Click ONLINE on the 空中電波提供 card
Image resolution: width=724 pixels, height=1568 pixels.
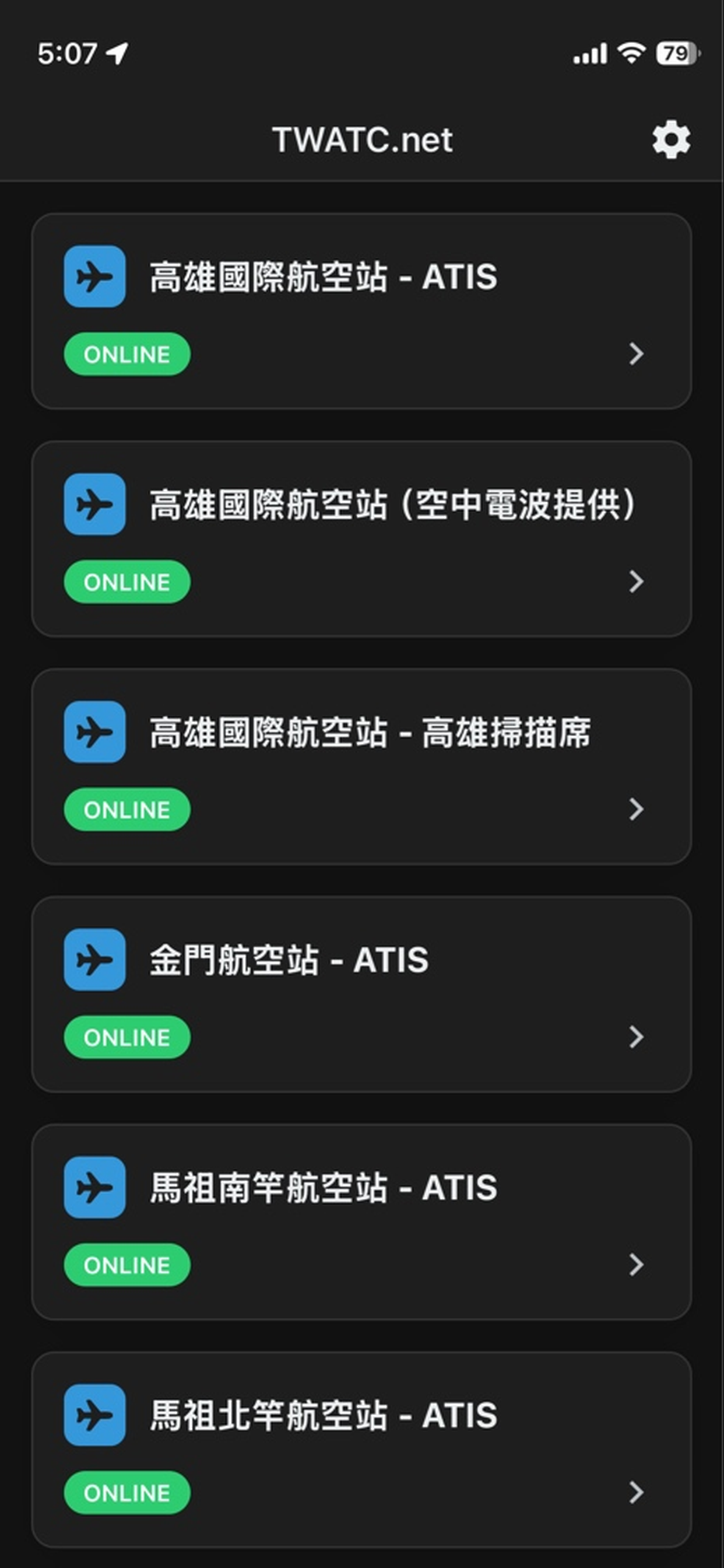tap(126, 582)
